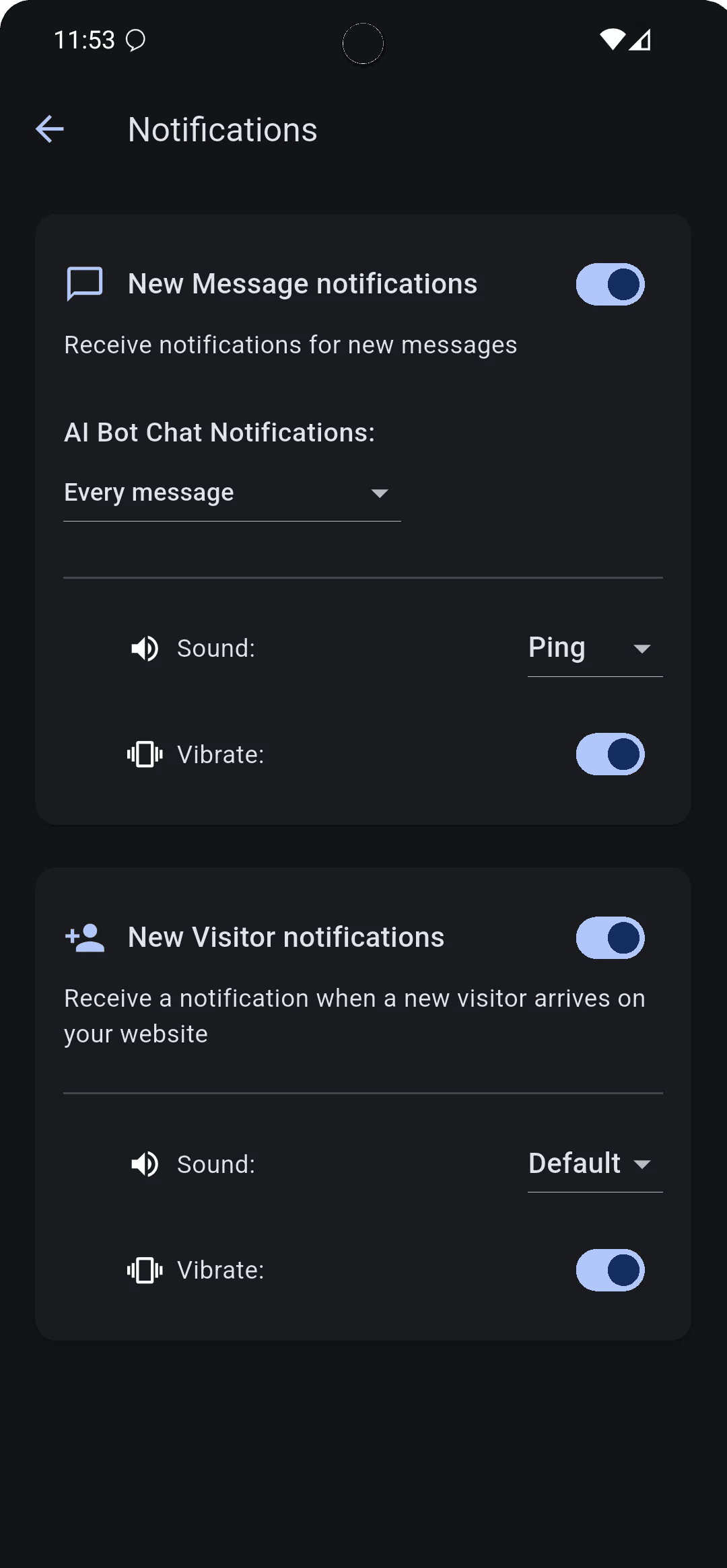Click the speaker icon beside Default sound
Image resolution: width=727 pixels, height=1568 pixels.
pos(145,1164)
